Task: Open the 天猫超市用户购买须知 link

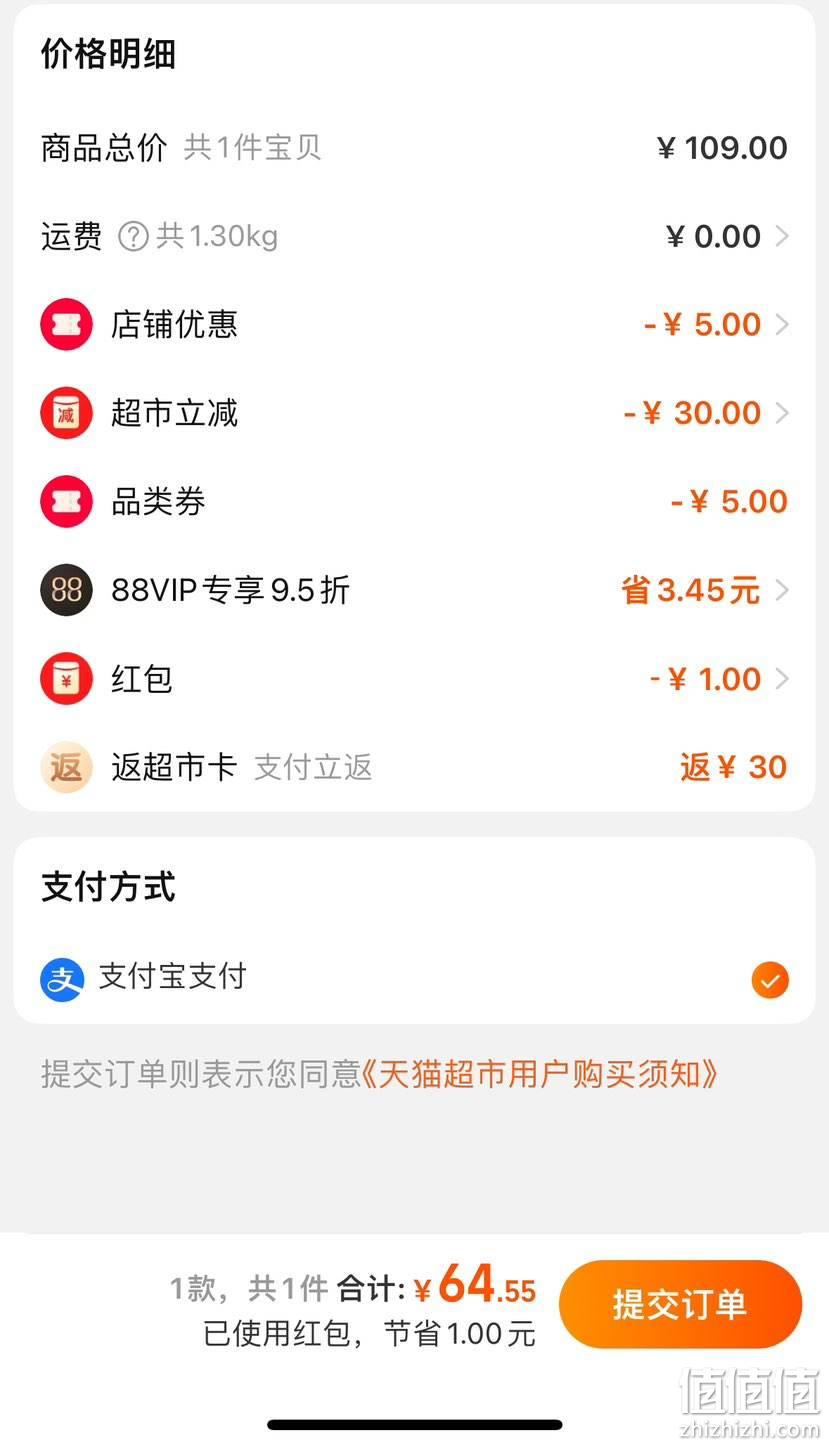Action: (x=540, y=1074)
